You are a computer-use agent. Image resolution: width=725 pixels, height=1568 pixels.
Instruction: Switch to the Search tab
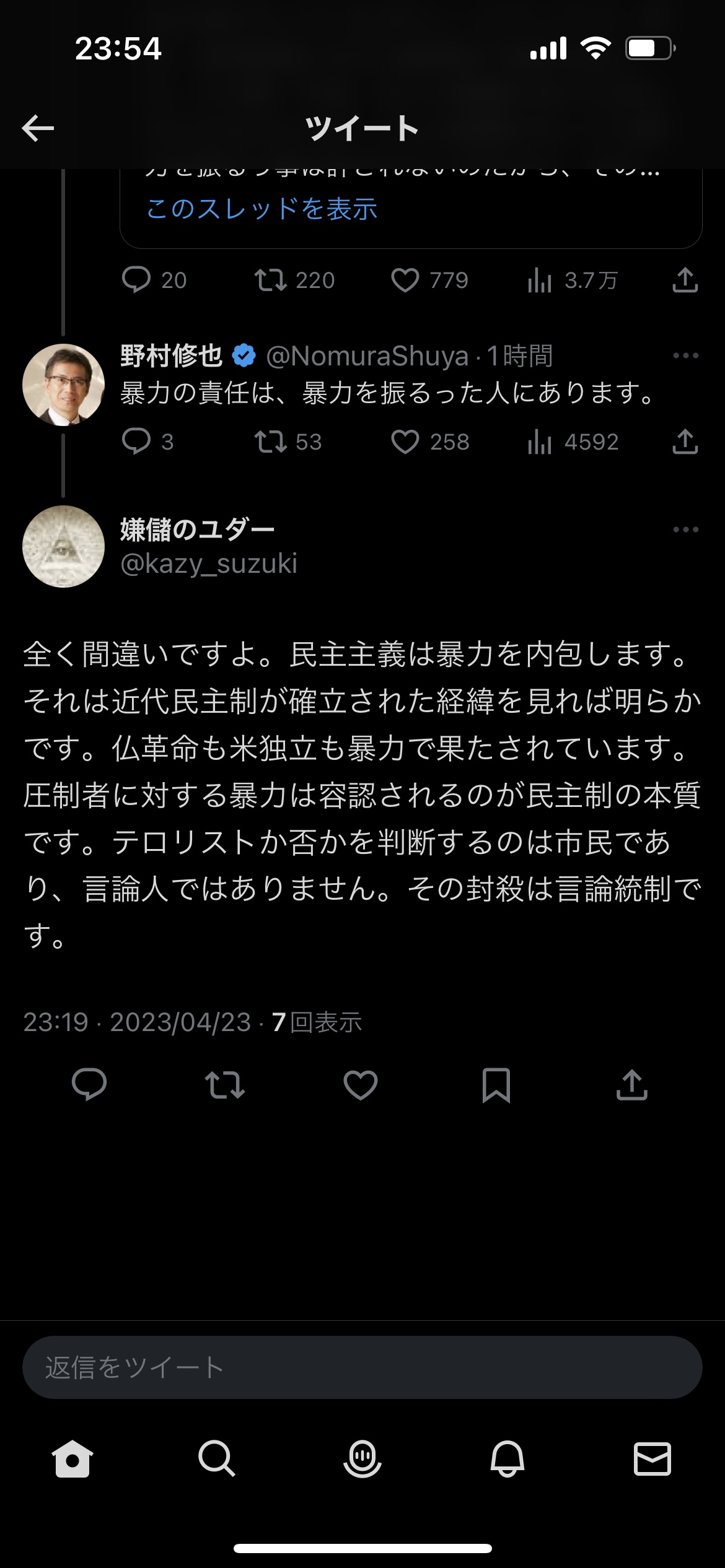click(217, 1458)
